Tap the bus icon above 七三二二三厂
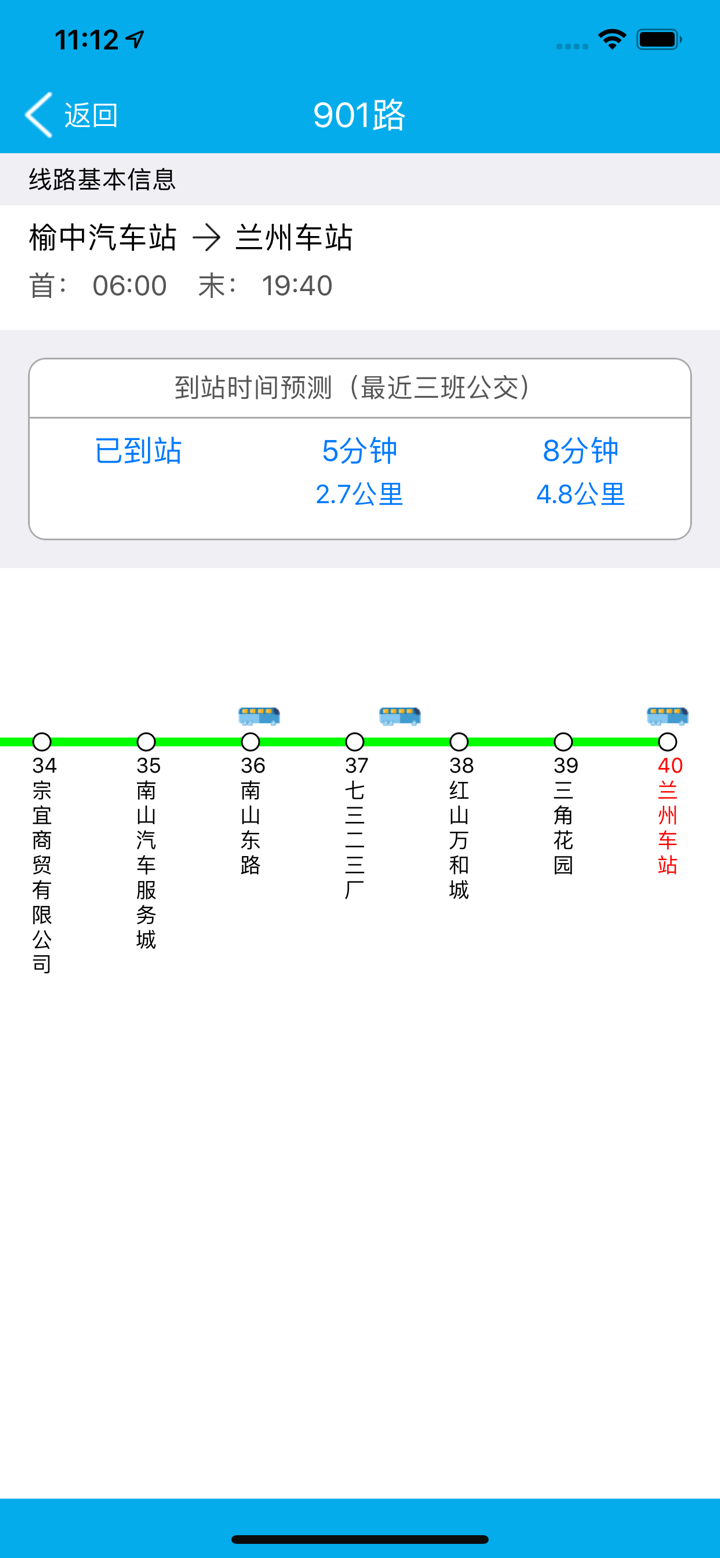Screen dimensions: 720x1558 click(399, 716)
